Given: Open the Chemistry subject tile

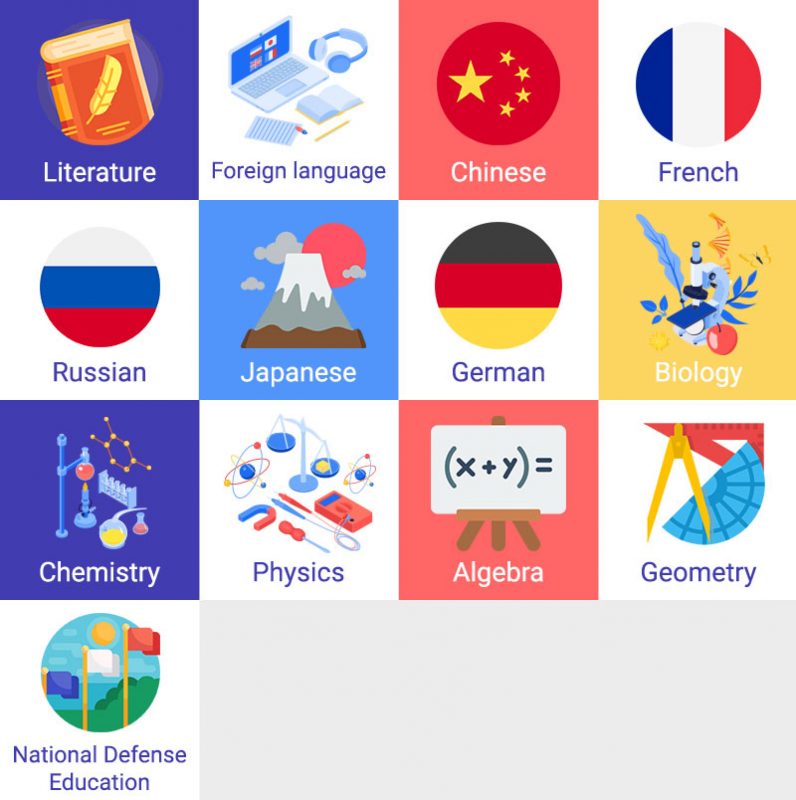Looking at the screenshot, I should [99, 500].
